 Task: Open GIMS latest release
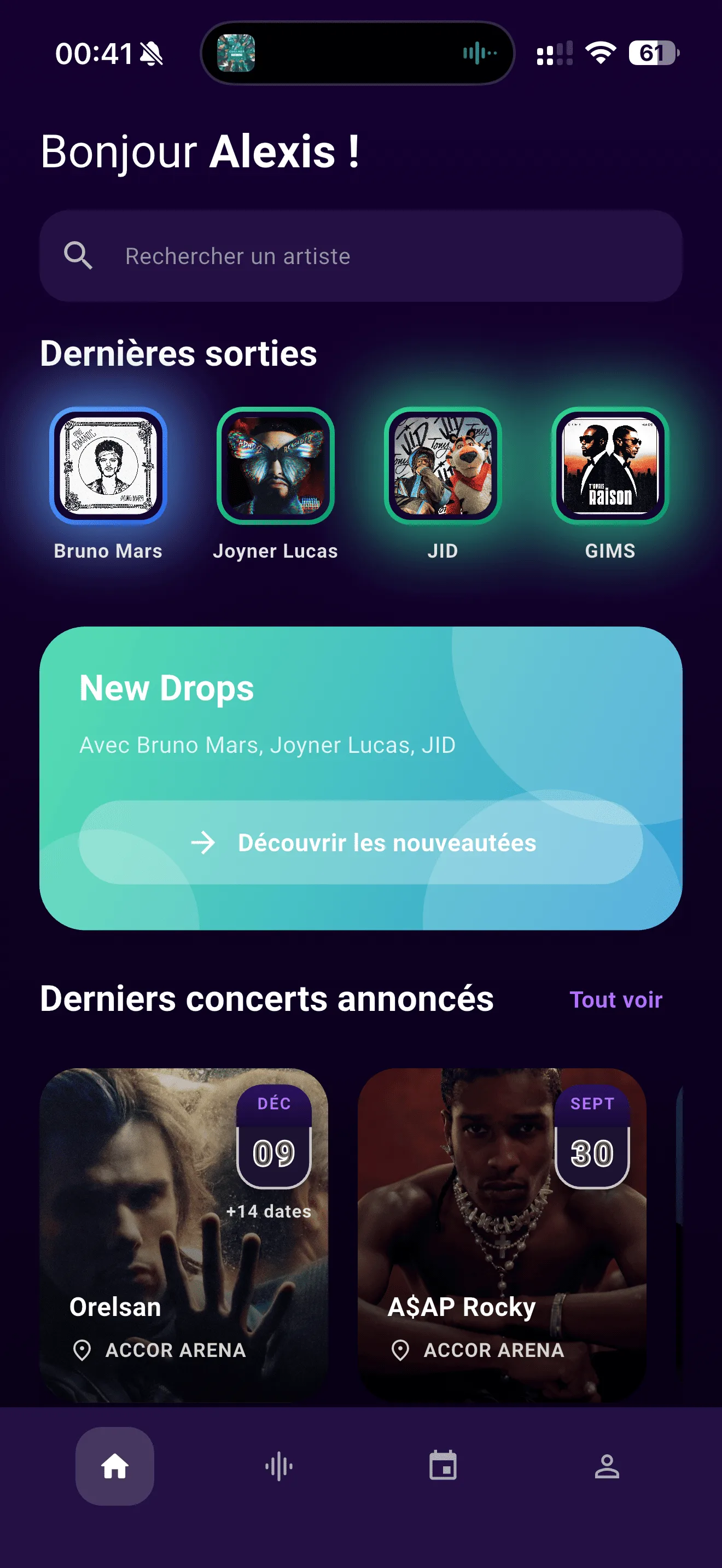click(609, 466)
